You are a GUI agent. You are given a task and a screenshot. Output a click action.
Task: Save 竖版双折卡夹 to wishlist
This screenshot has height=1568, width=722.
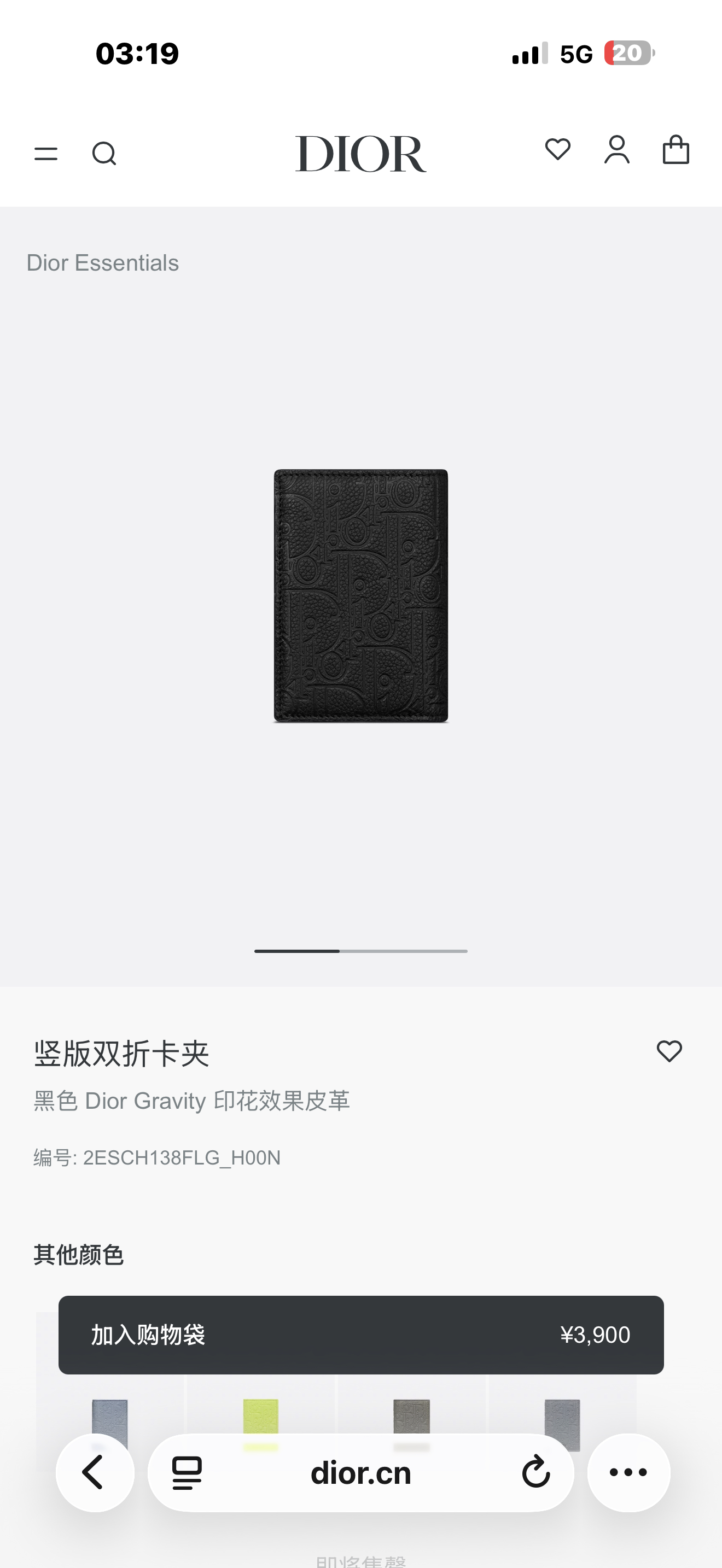(x=669, y=1051)
